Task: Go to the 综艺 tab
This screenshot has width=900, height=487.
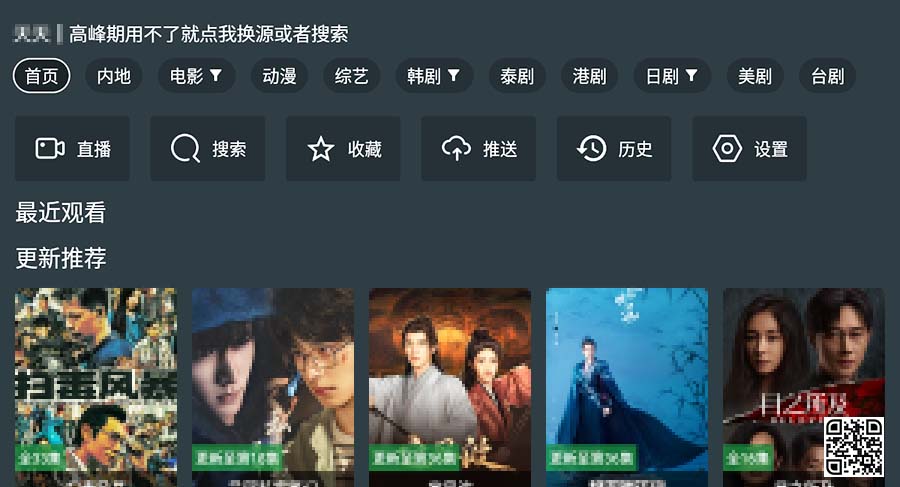Action: [x=351, y=76]
